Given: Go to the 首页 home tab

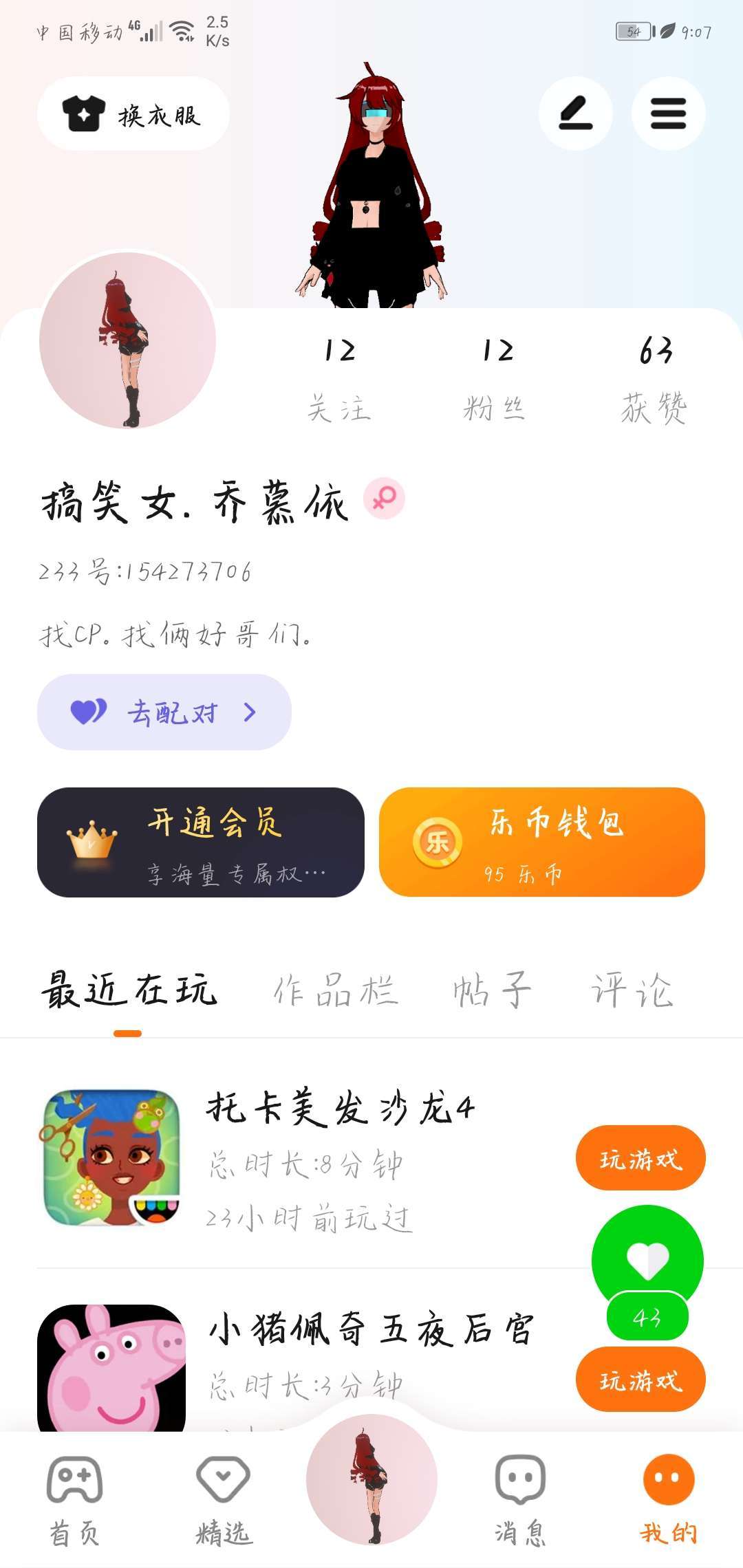Looking at the screenshot, I should click(x=74, y=1496).
